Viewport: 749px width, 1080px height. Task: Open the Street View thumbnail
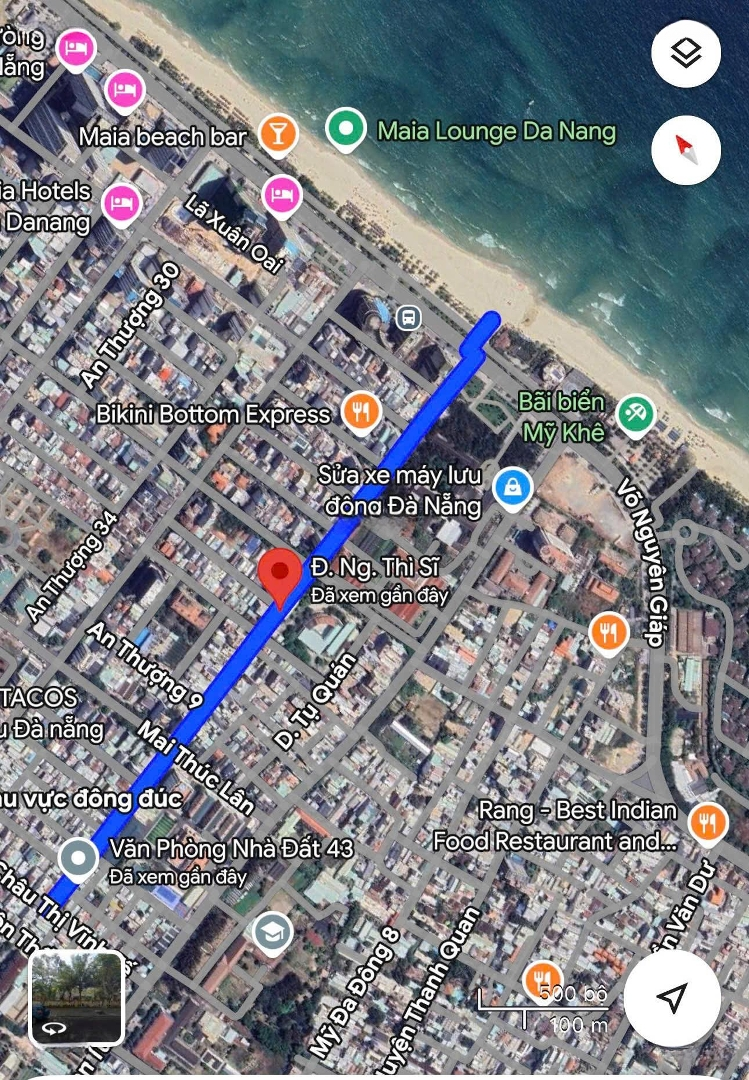pyautogui.click(x=77, y=998)
